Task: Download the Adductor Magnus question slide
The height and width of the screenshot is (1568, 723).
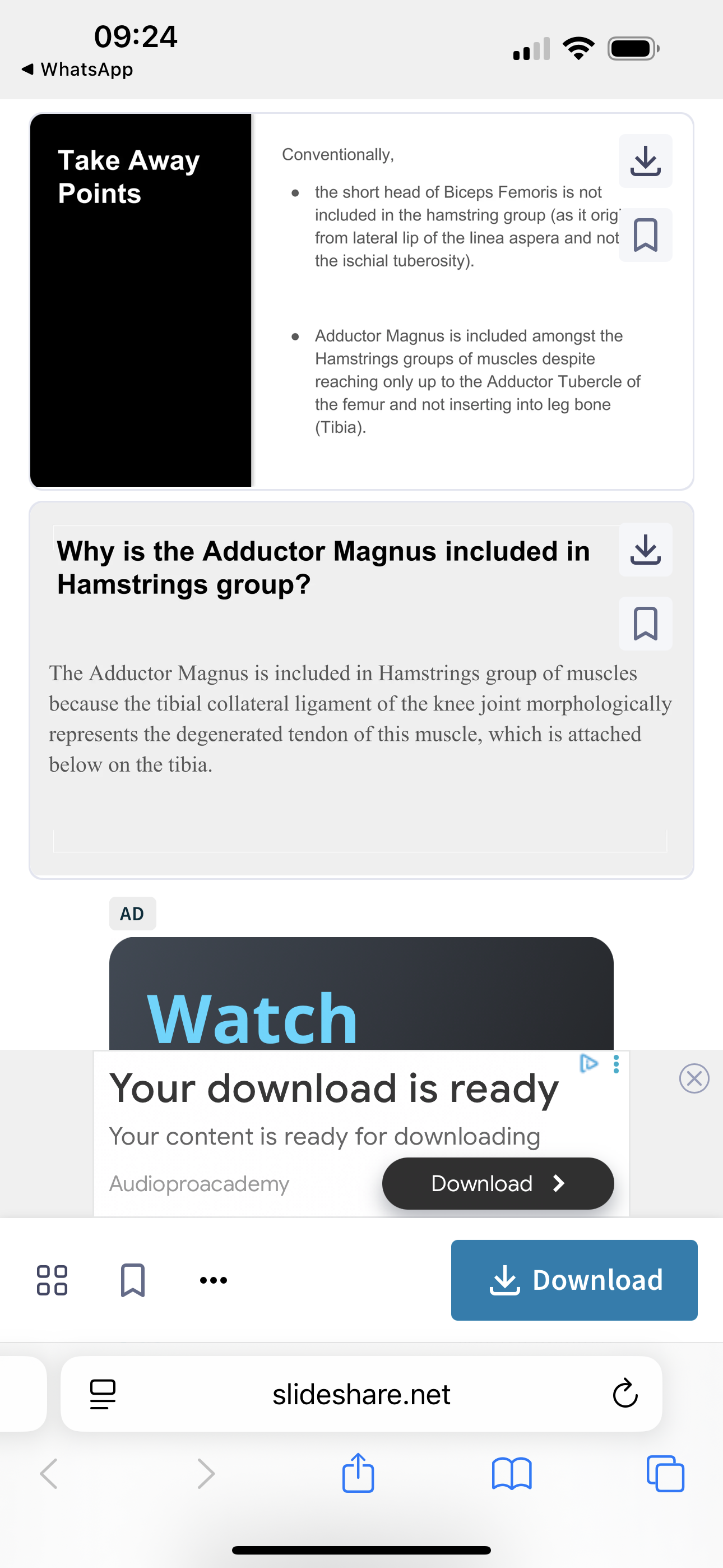Action: (x=645, y=549)
